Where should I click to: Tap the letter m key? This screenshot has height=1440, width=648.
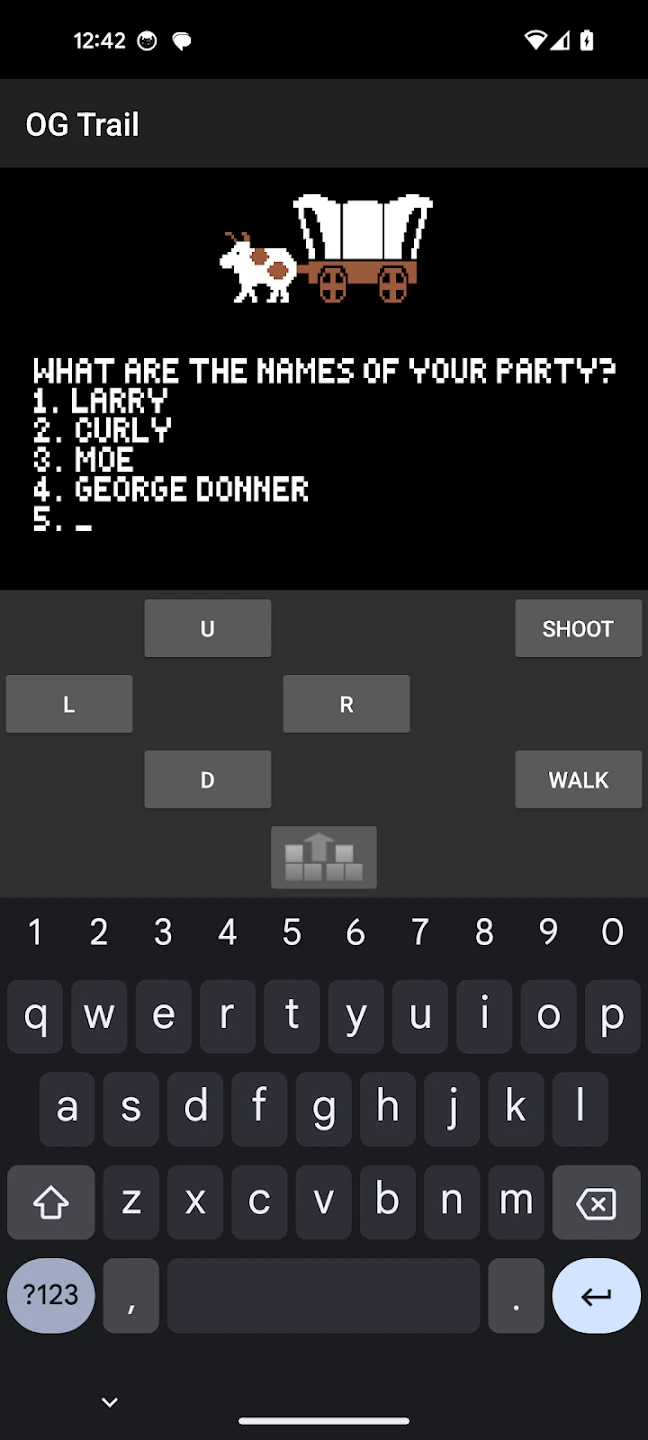tap(516, 1203)
